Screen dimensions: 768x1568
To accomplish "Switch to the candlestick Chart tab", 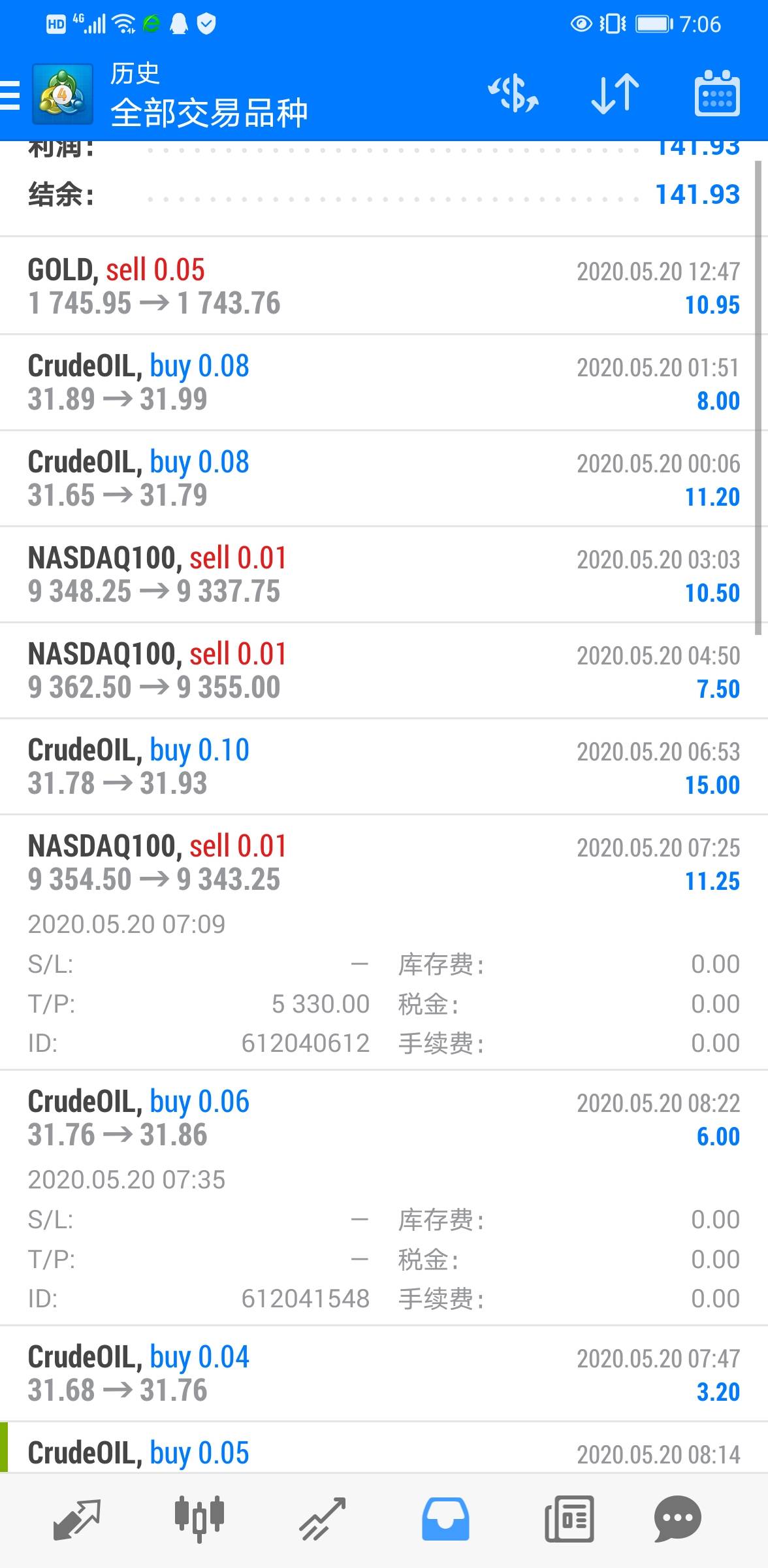I will pos(199,1519).
